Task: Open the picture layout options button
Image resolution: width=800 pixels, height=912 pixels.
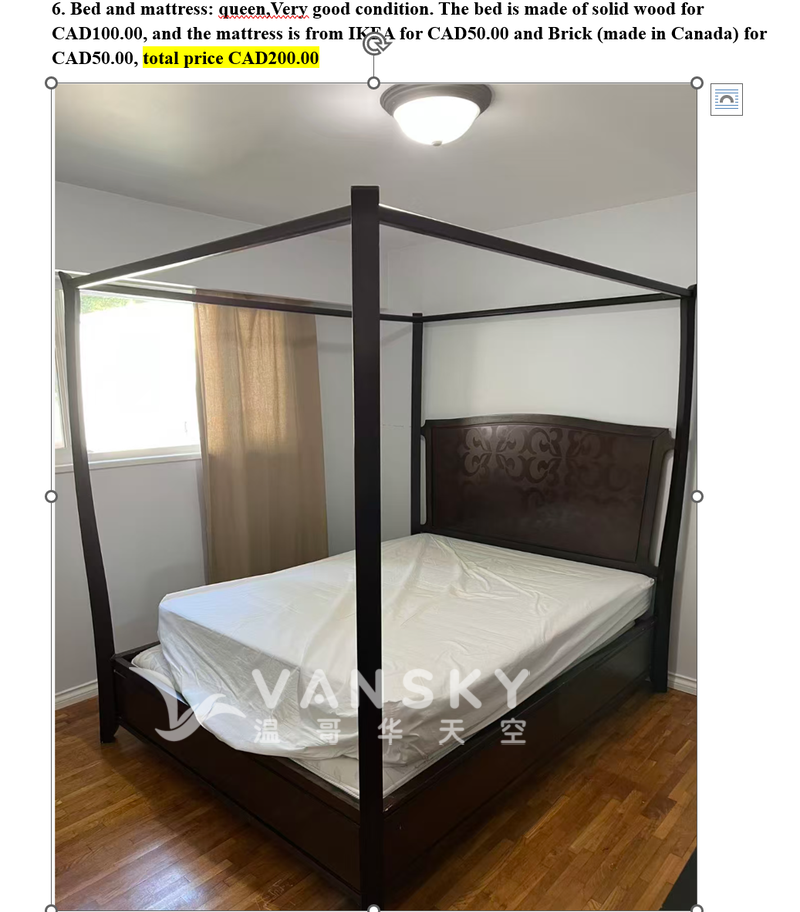Action: 726,99
